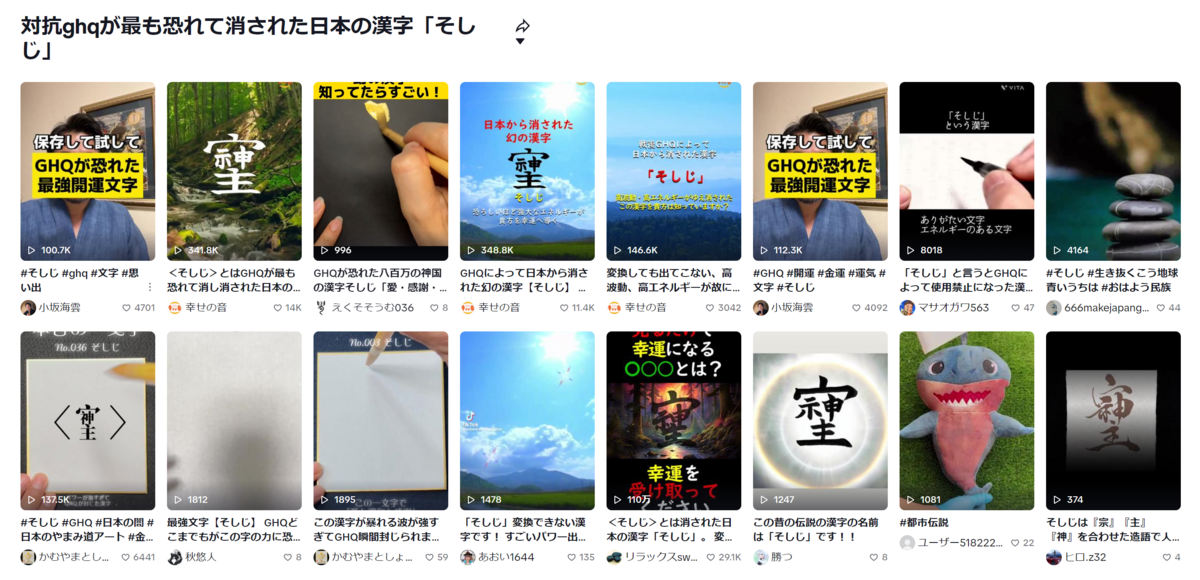
Task: Open 小坂海雲's video with 112.3K views
Action: (820, 171)
